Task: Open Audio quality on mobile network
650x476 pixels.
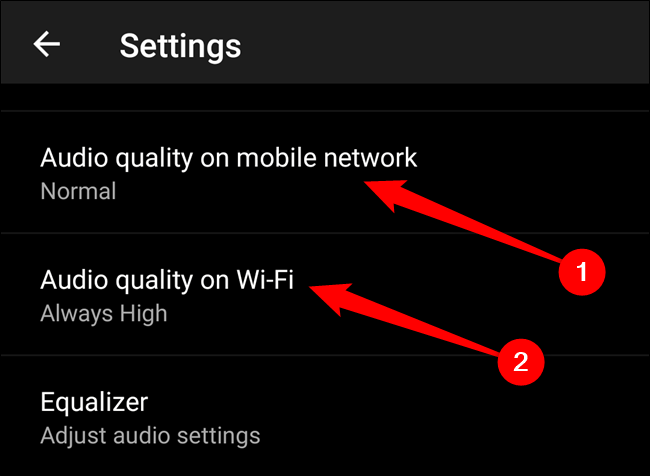Action: pos(228,172)
